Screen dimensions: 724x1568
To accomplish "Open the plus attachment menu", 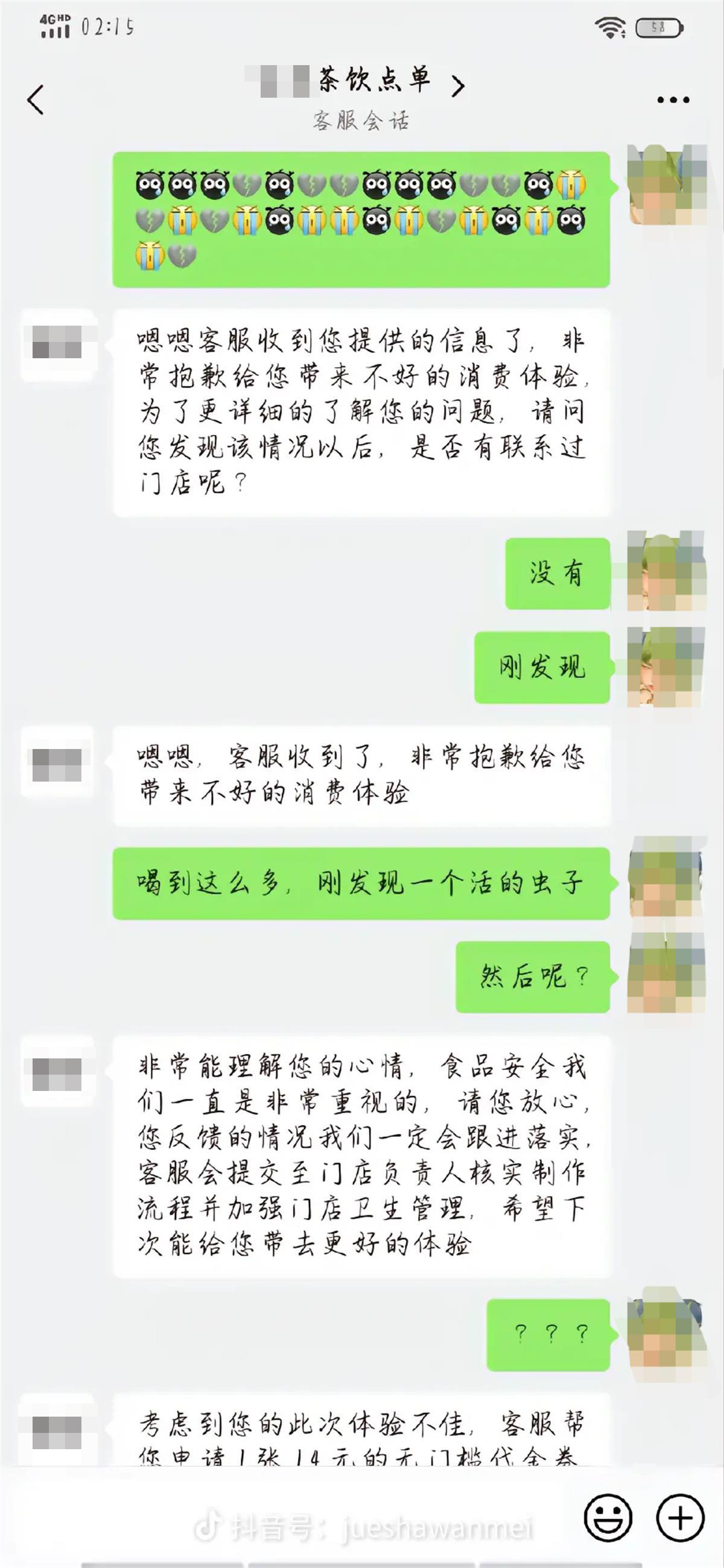I will 680,1517.
